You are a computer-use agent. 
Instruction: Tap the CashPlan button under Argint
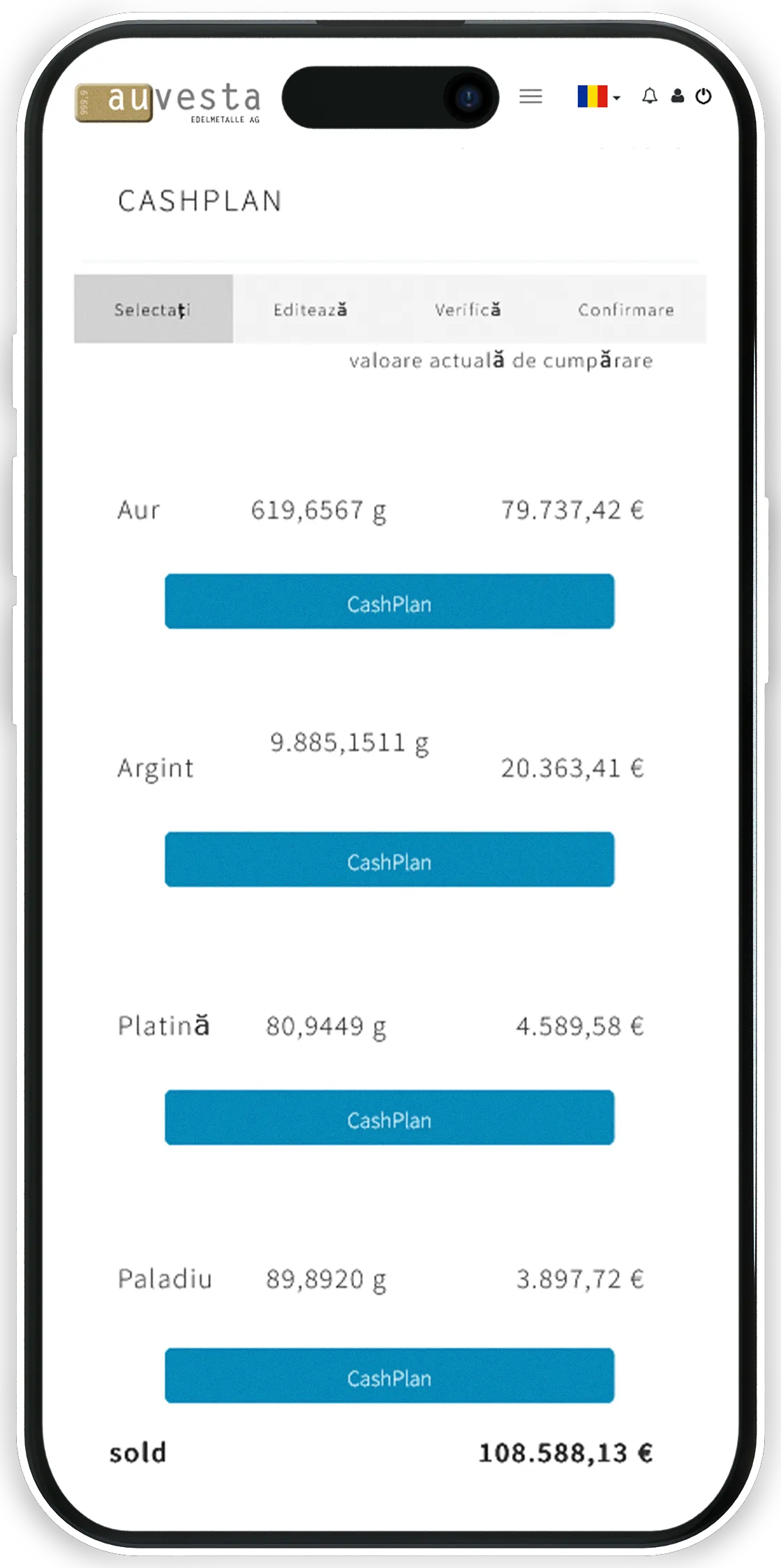coord(389,859)
